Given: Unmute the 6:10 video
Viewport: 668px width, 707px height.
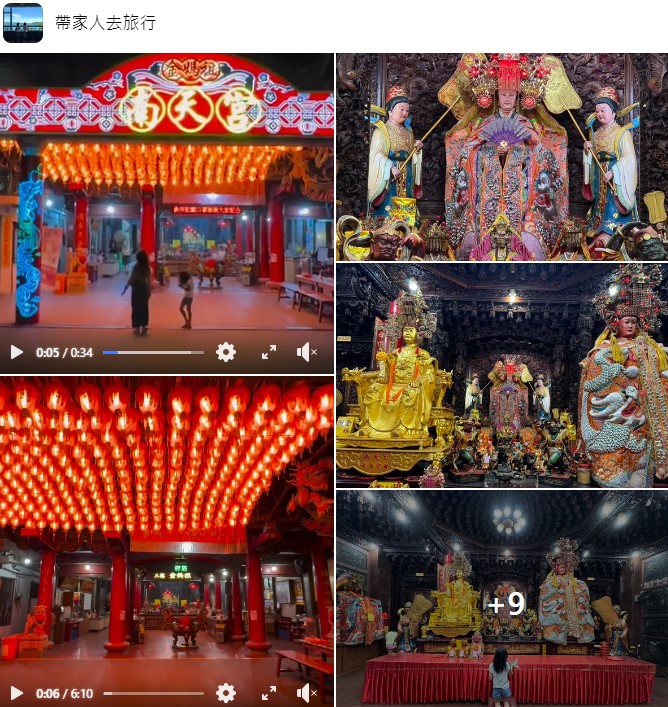Looking at the screenshot, I should pyautogui.click(x=307, y=693).
